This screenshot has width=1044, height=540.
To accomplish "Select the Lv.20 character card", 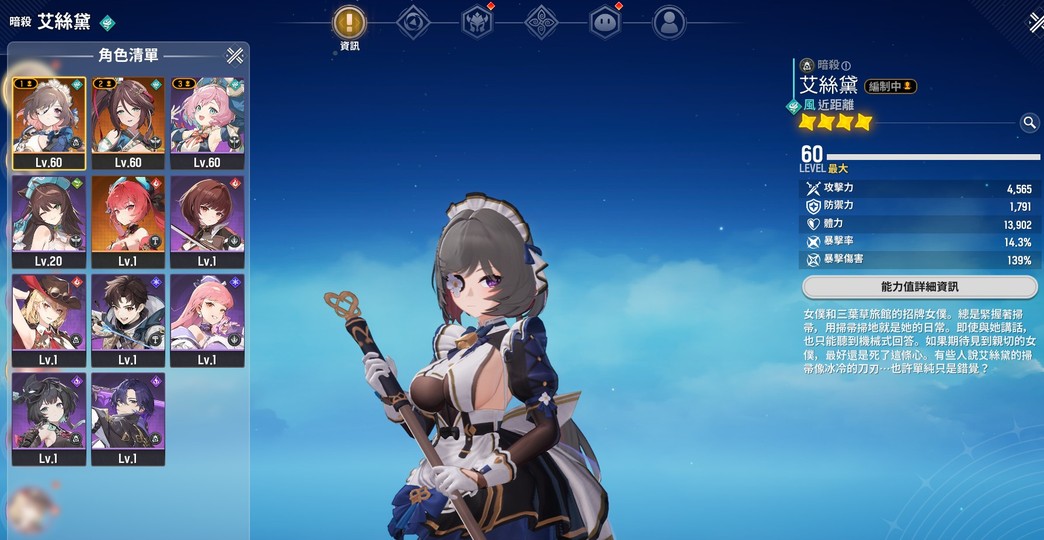I will pyautogui.click(x=48, y=221).
